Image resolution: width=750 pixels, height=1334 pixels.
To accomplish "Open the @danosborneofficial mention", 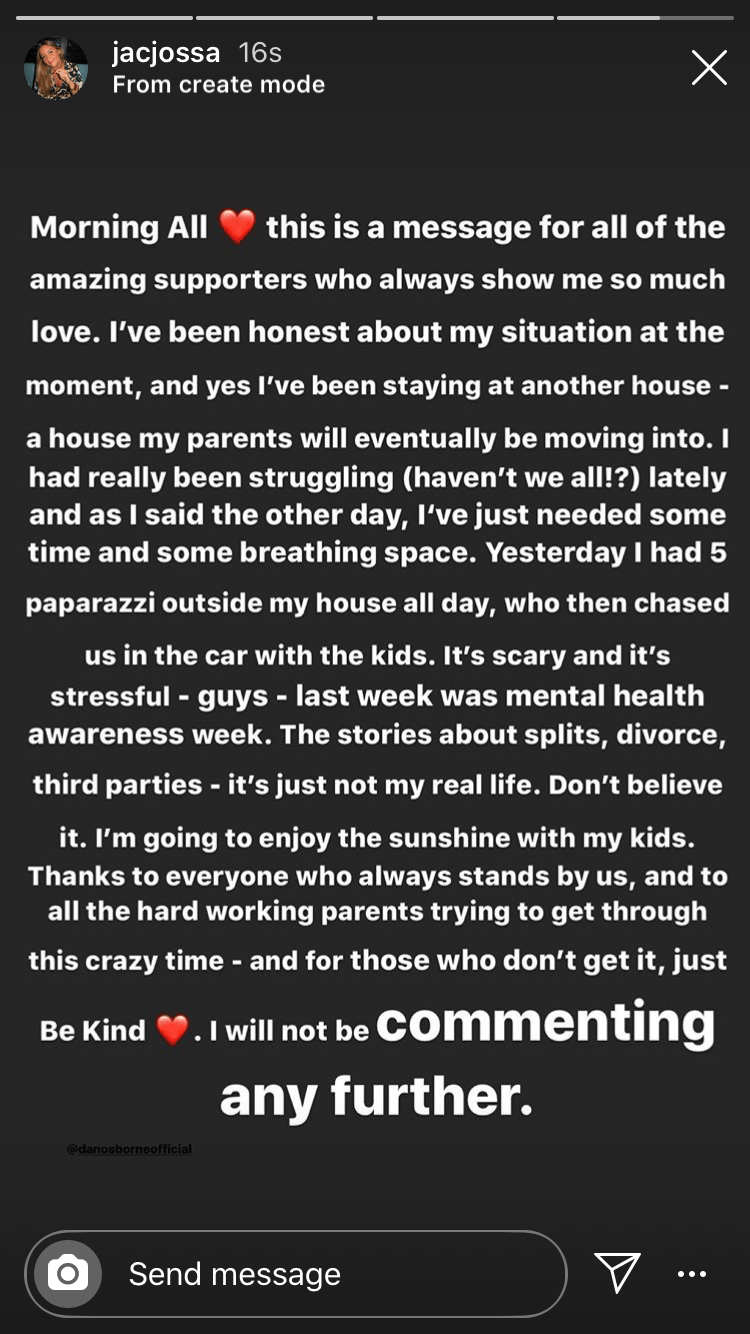I will point(129,1150).
